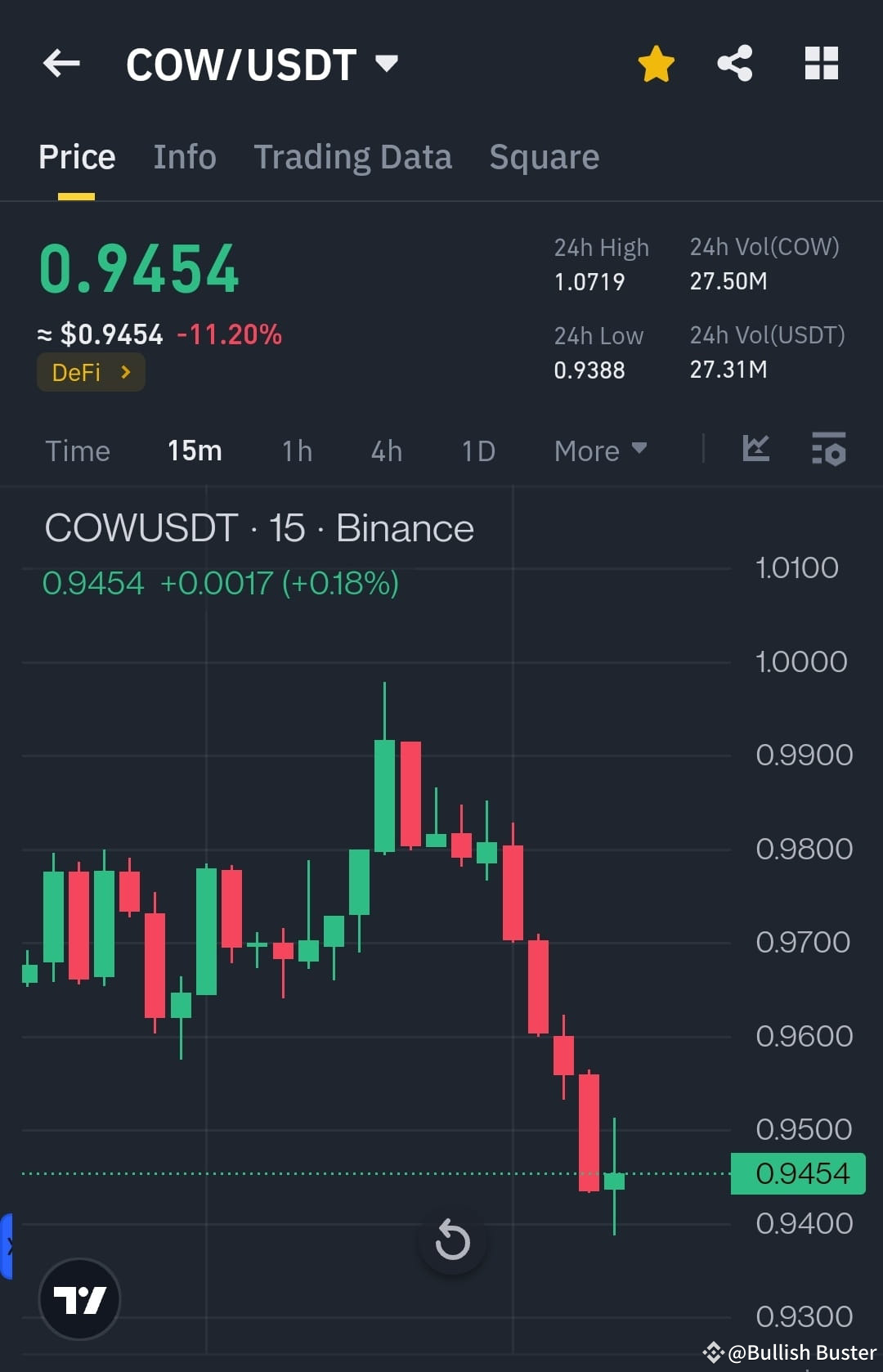
Task: Open chart indicator settings icon
Action: (828, 450)
